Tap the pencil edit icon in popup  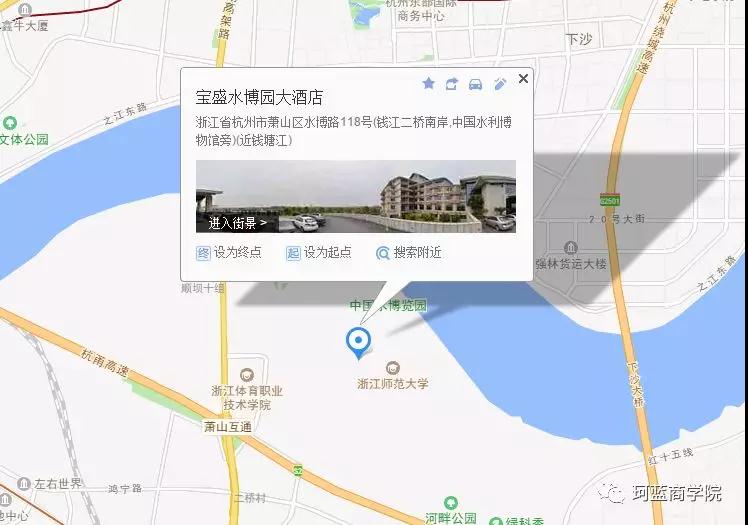[500, 84]
